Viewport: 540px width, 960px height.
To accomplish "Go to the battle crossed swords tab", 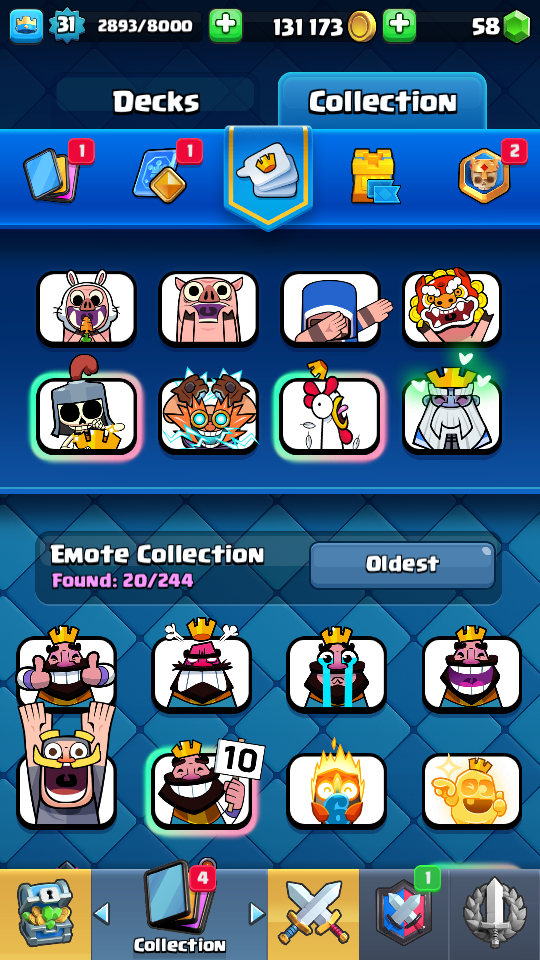I will tap(313, 915).
